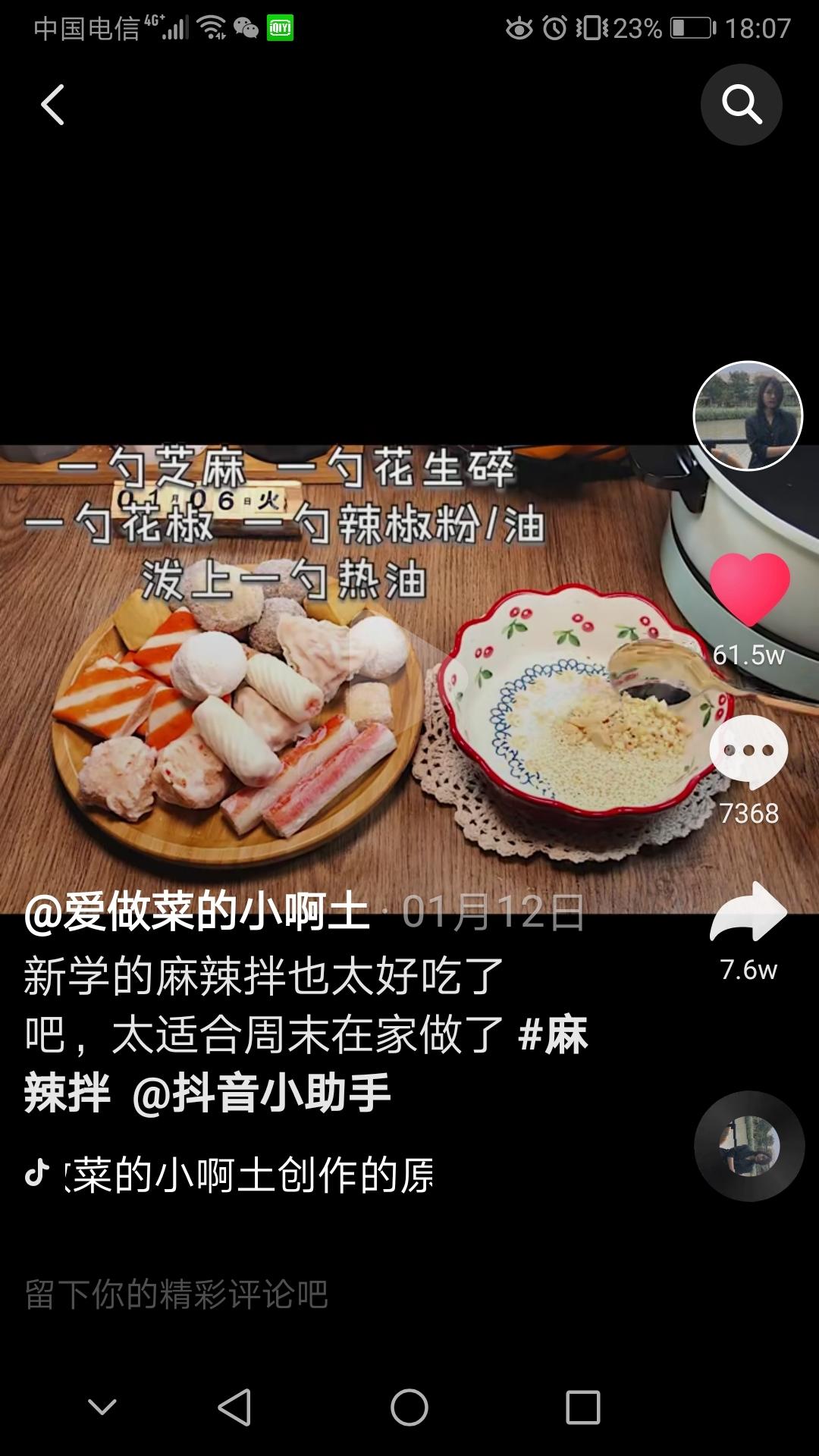The width and height of the screenshot is (819, 1456).
Task: Go back using the top-left arrow
Action: click(52, 105)
